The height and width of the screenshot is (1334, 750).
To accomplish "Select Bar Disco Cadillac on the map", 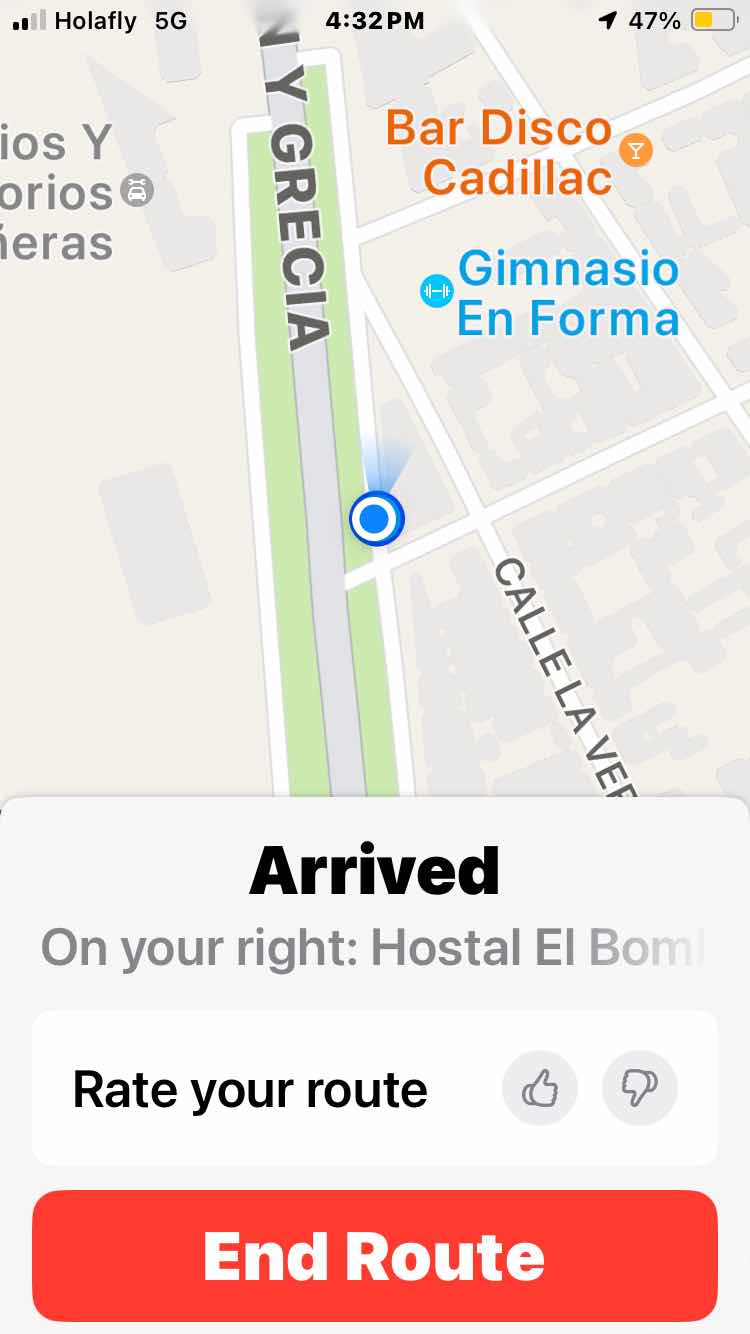I will [634, 151].
